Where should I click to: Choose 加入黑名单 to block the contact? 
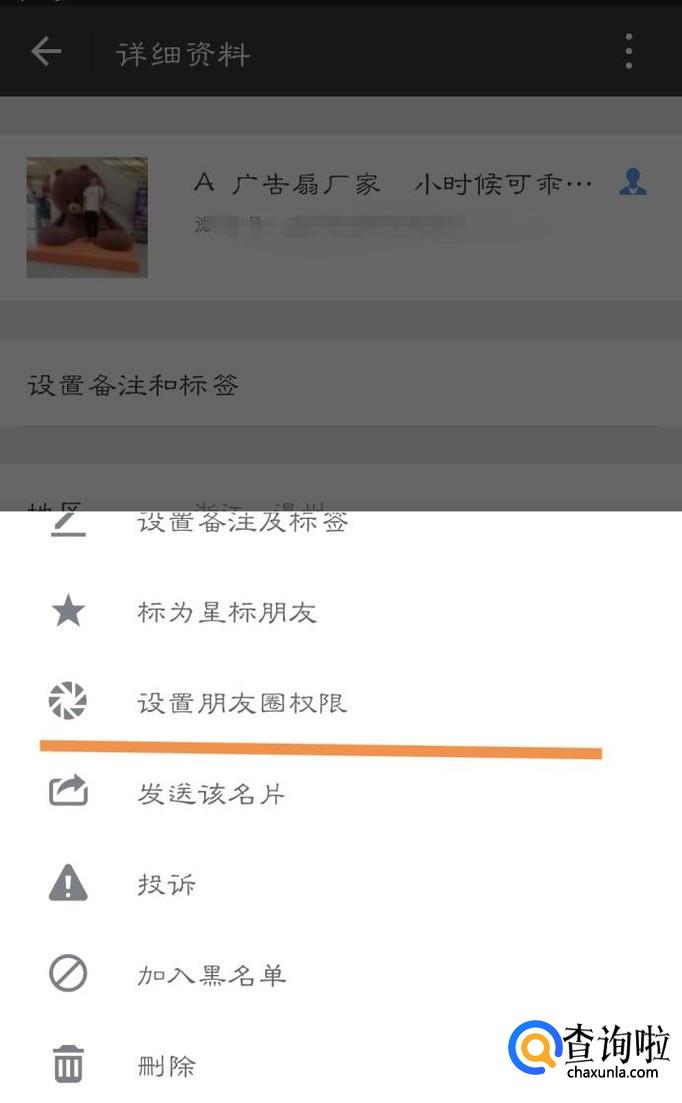point(211,975)
